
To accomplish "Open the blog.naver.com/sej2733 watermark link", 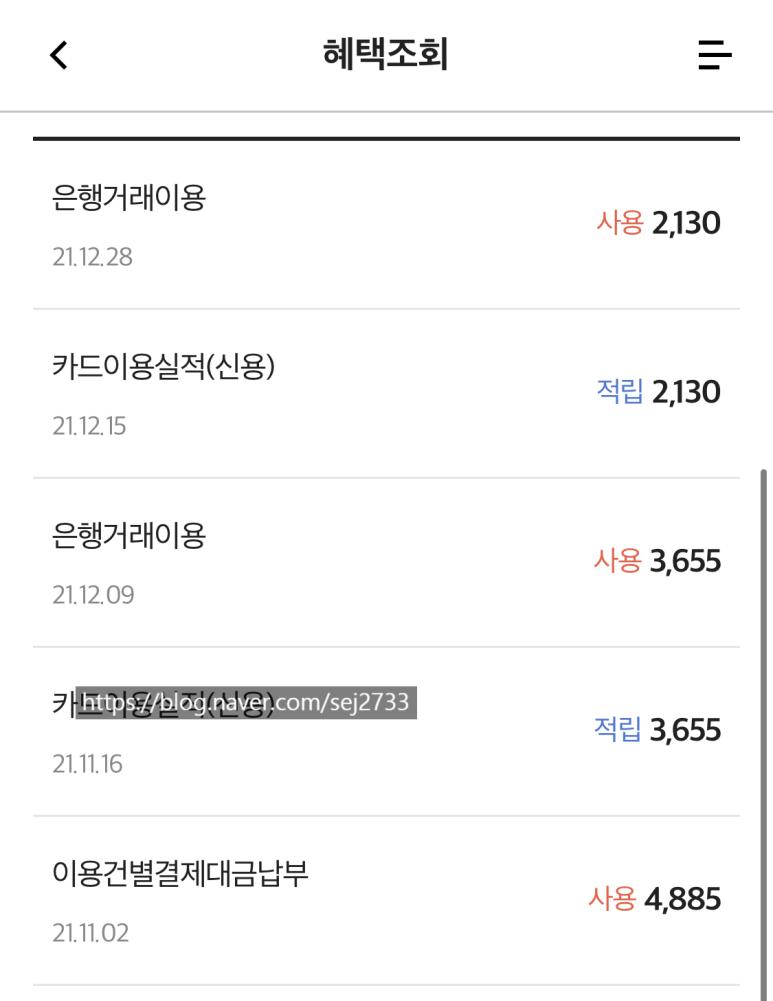I will pyautogui.click(x=250, y=703).
